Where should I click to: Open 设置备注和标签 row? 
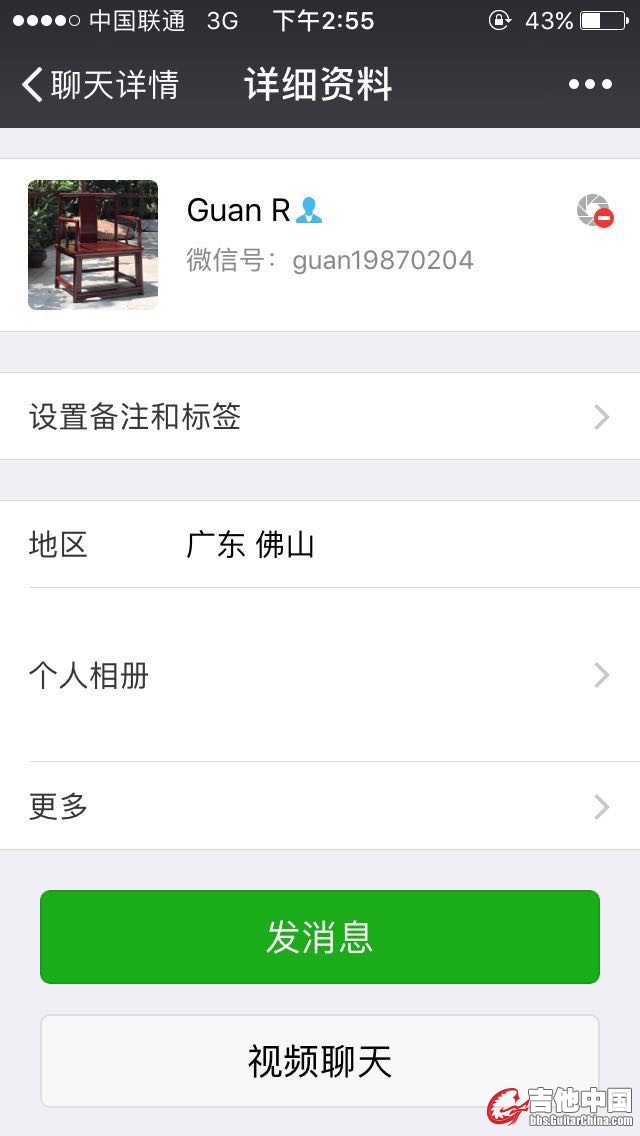coord(320,416)
